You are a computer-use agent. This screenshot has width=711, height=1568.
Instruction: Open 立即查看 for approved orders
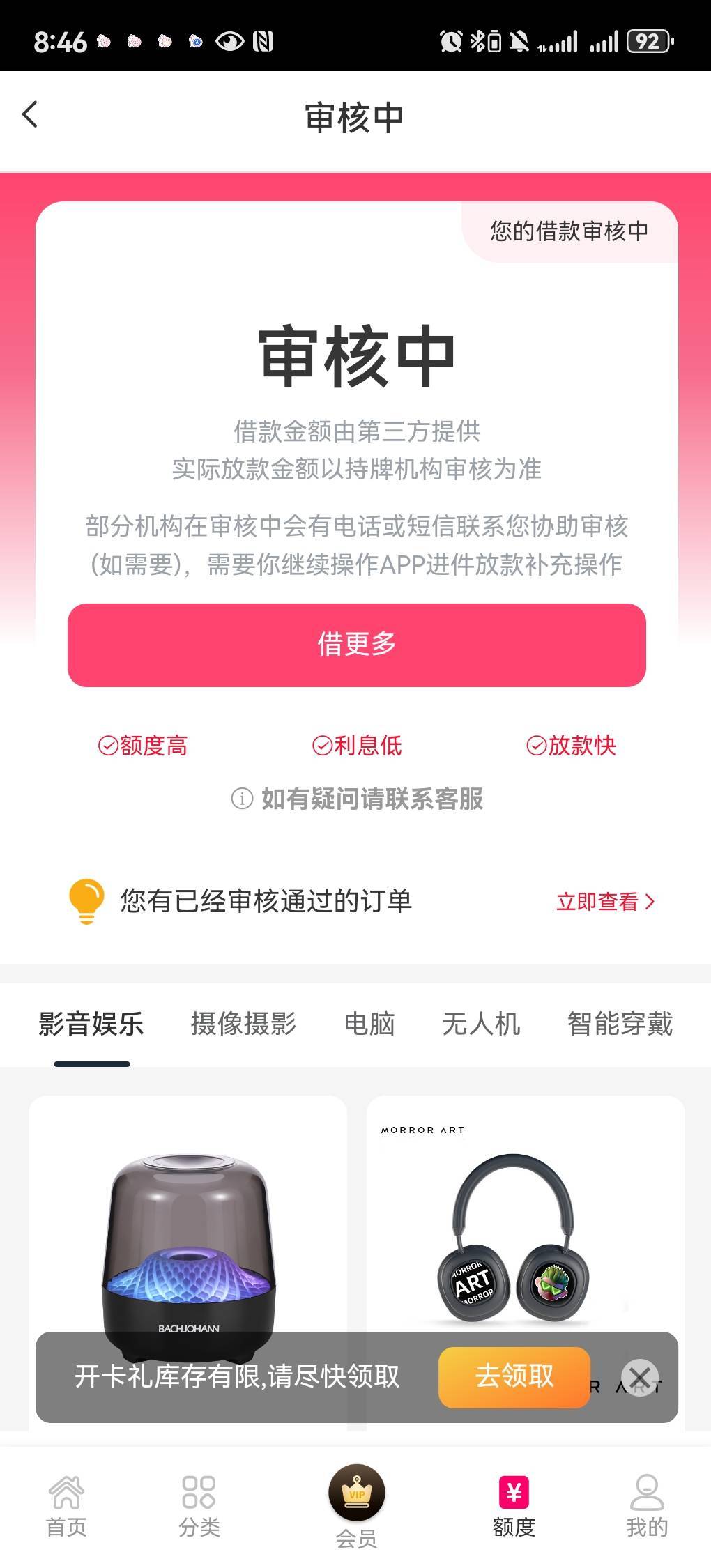click(604, 902)
